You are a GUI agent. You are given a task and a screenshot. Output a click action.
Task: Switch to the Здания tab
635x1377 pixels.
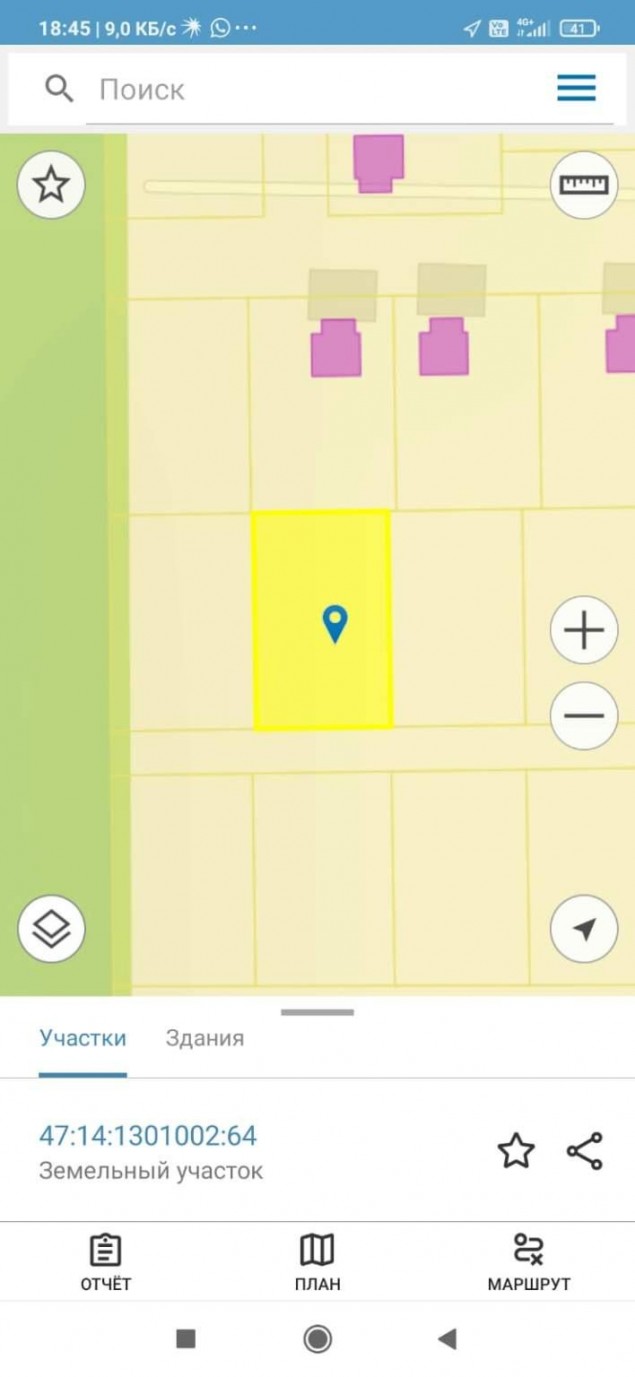click(x=204, y=1038)
